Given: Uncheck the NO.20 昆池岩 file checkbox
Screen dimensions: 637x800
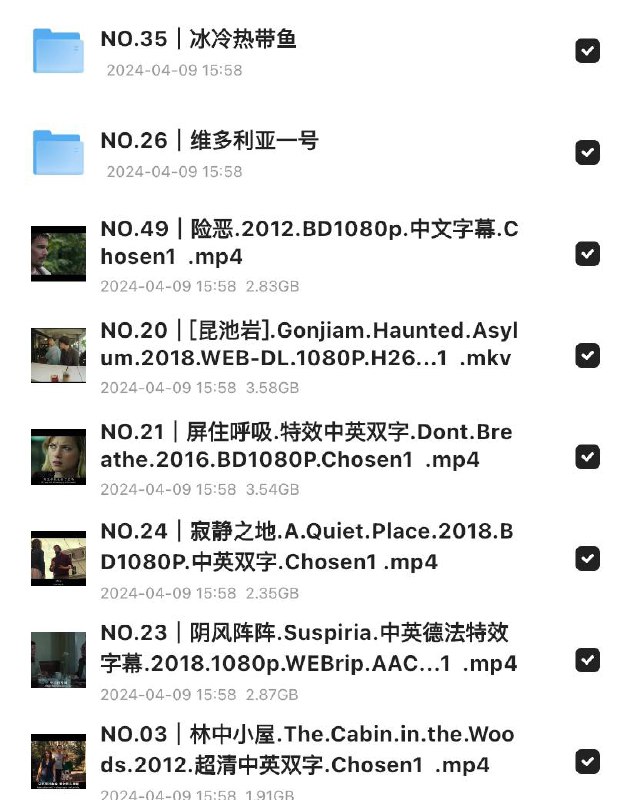Looking at the screenshot, I should pos(587,355).
